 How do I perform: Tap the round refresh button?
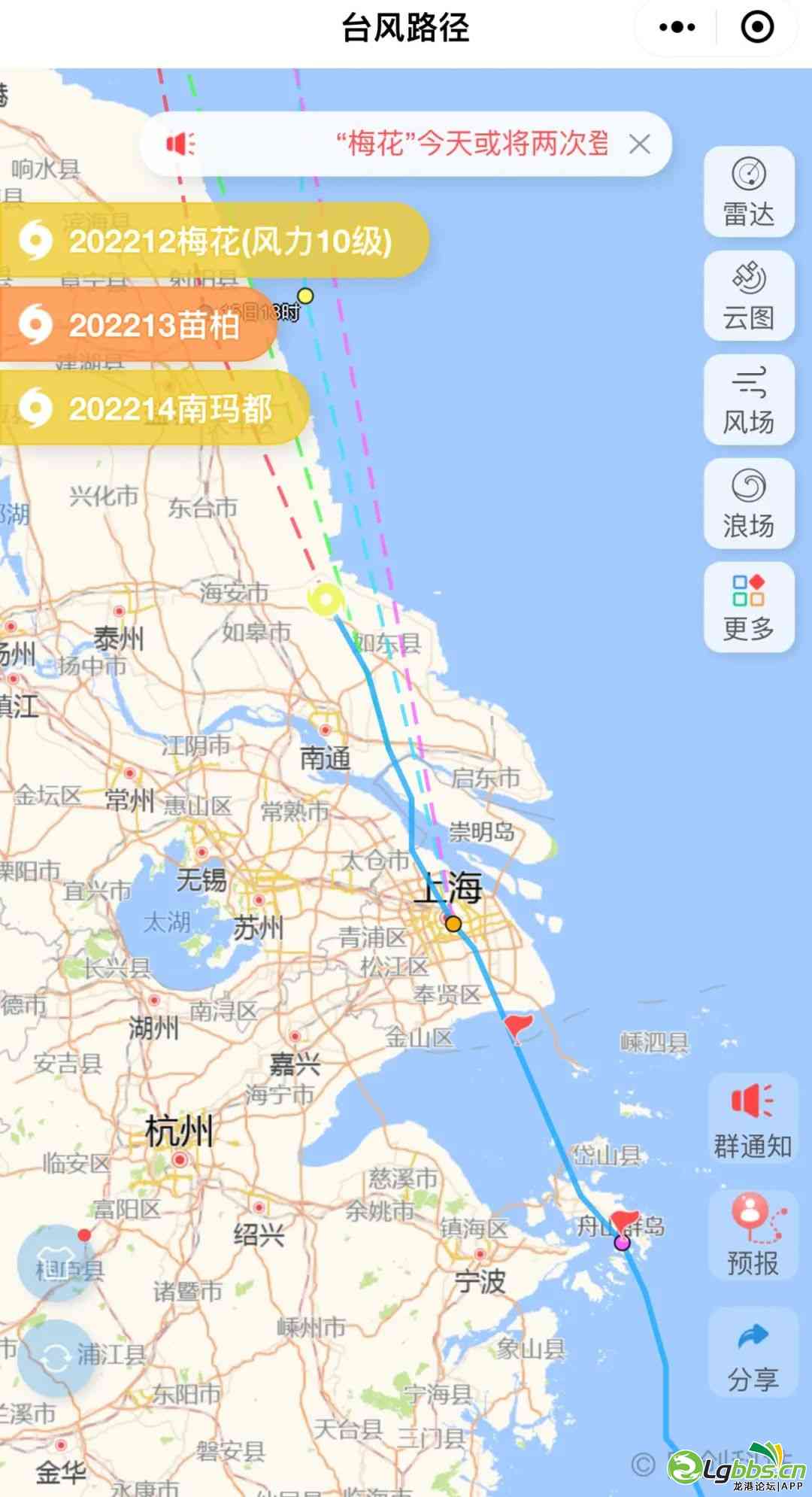click(55, 1358)
